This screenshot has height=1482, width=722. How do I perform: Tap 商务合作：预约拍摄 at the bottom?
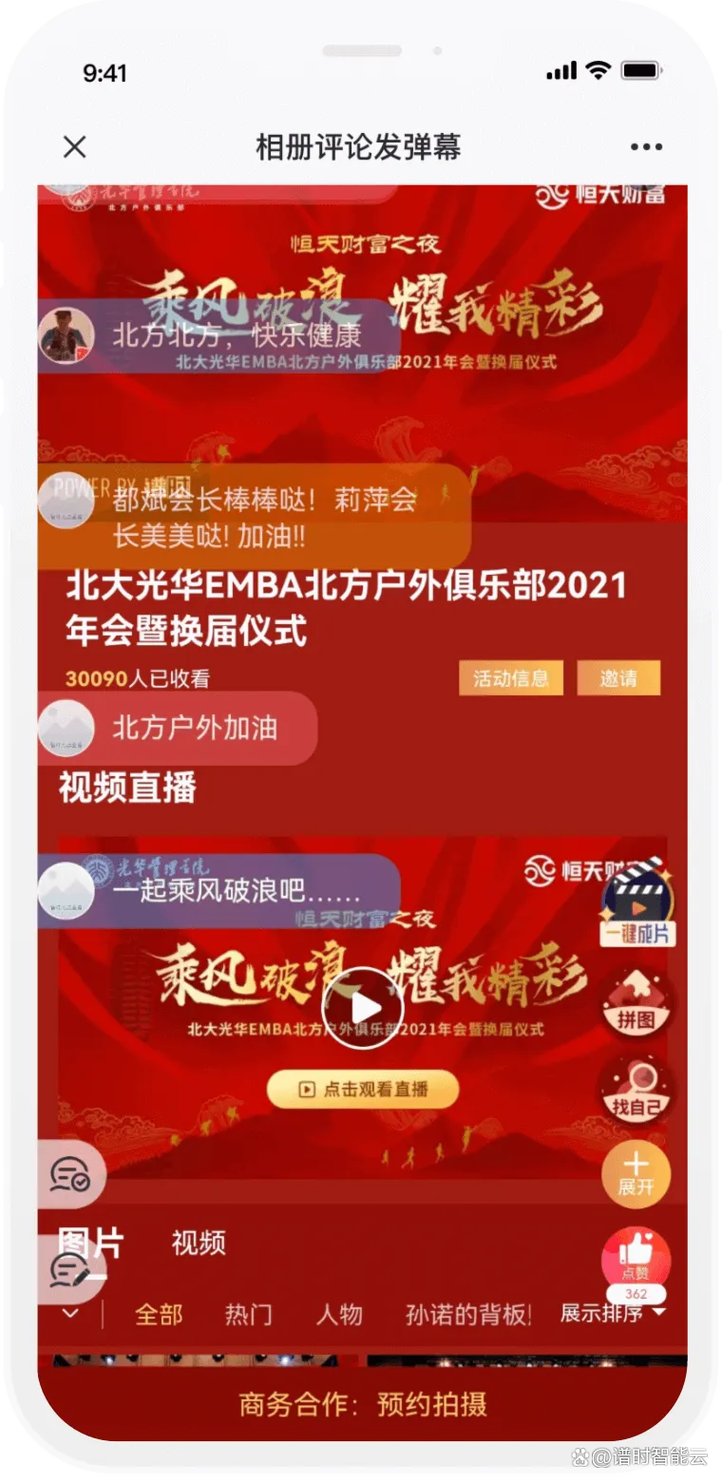(362, 1404)
